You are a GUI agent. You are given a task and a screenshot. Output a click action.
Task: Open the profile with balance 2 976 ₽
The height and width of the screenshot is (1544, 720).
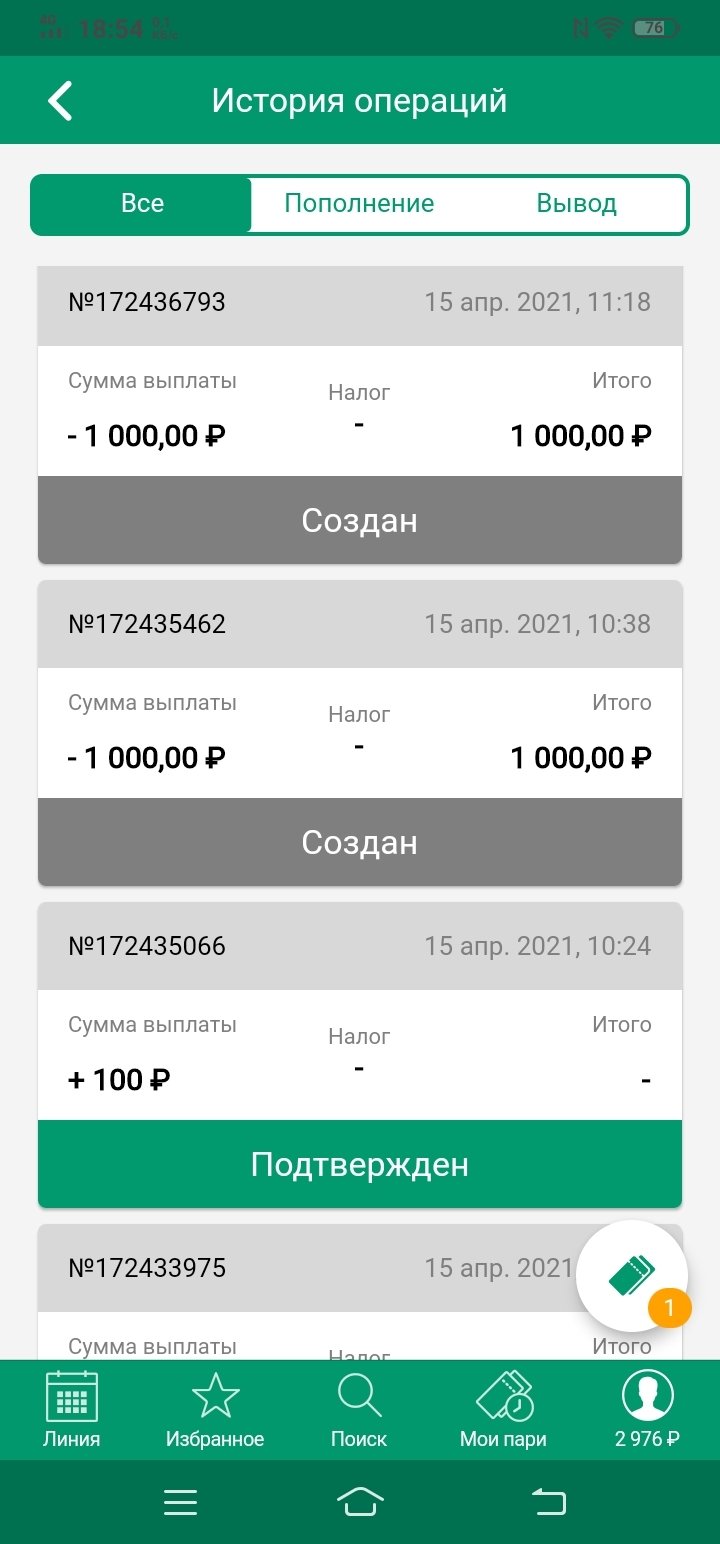[647, 1410]
